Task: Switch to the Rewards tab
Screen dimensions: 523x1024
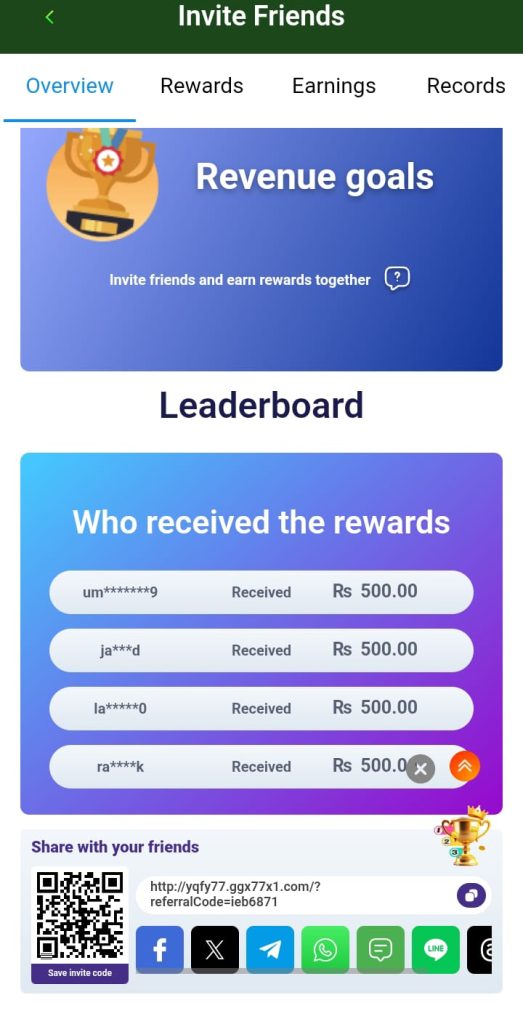Action: [202, 86]
